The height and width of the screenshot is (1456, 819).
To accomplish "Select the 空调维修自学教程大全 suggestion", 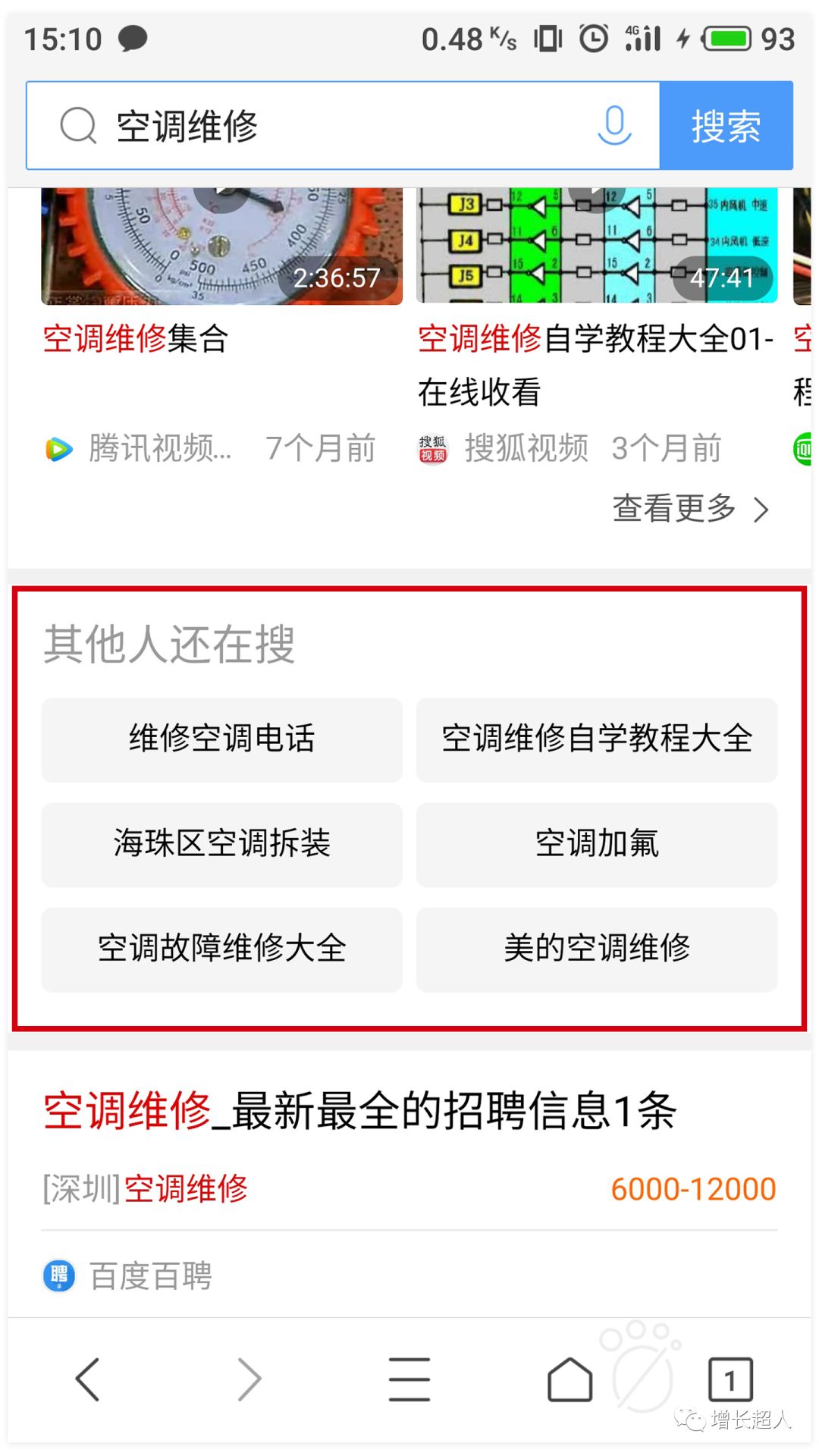I will click(x=597, y=739).
